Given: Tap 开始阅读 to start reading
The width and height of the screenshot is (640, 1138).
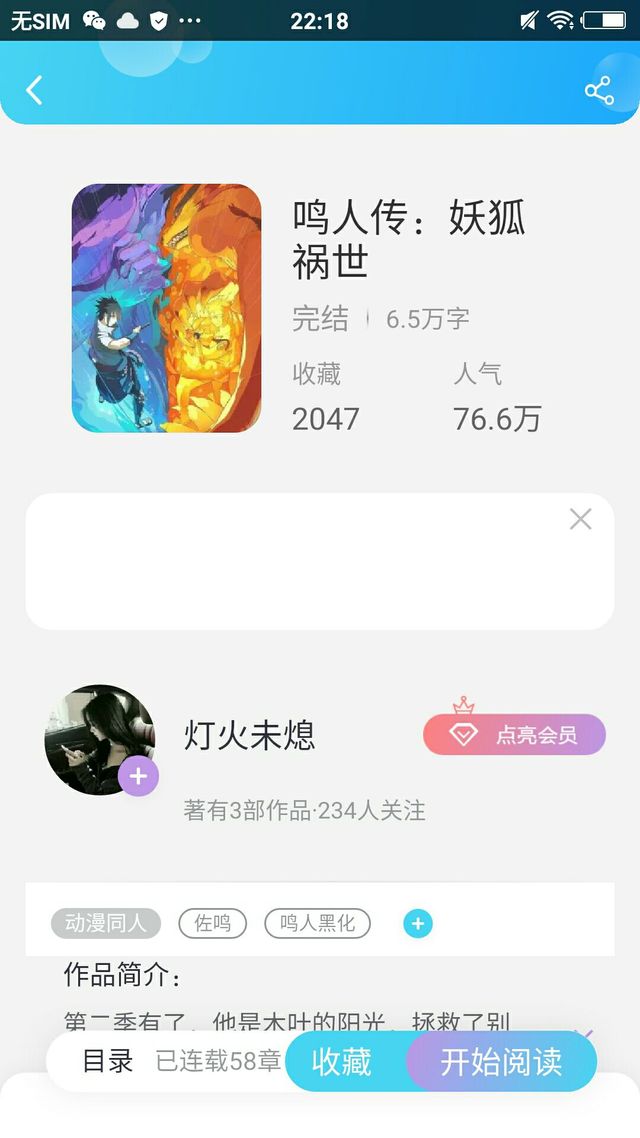Looking at the screenshot, I should [x=501, y=1061].
